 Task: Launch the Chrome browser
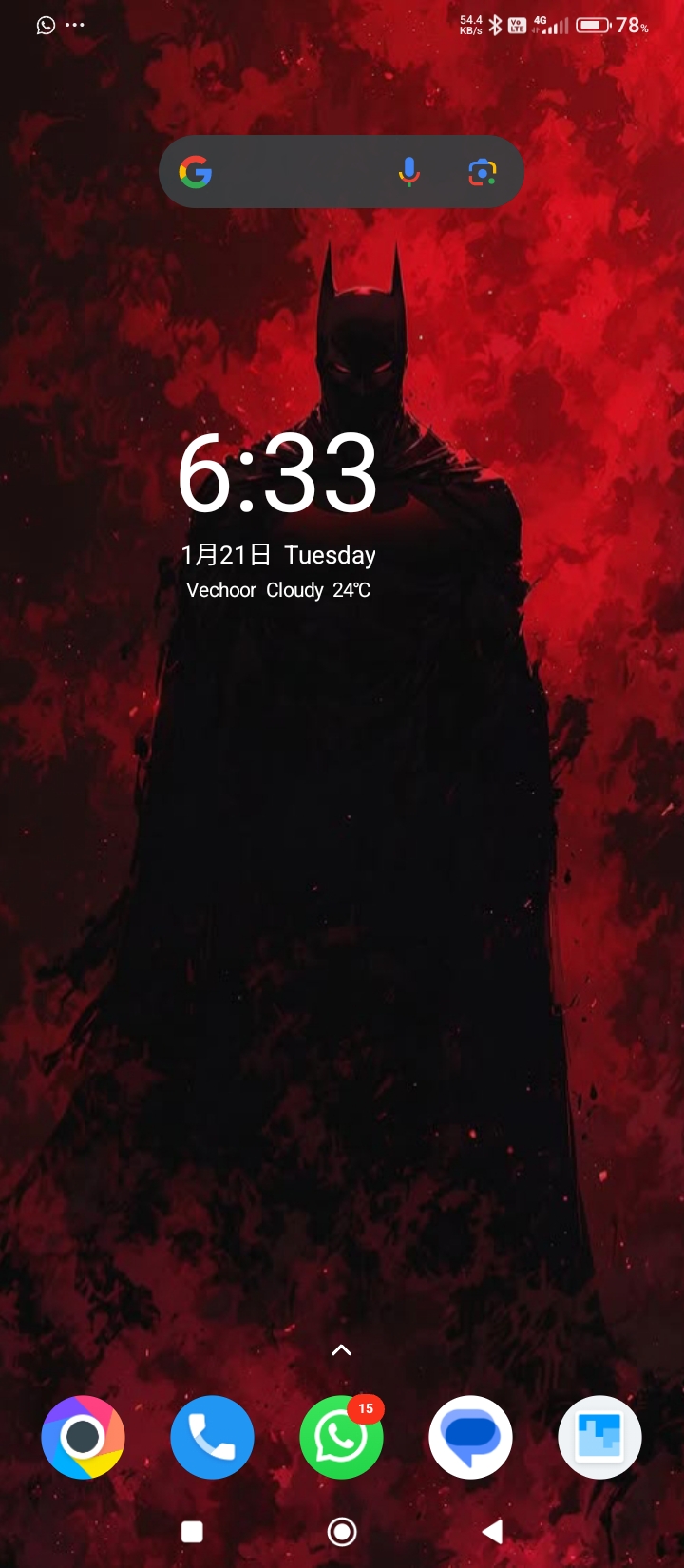pyautogui.click(x=84, y=1437)
